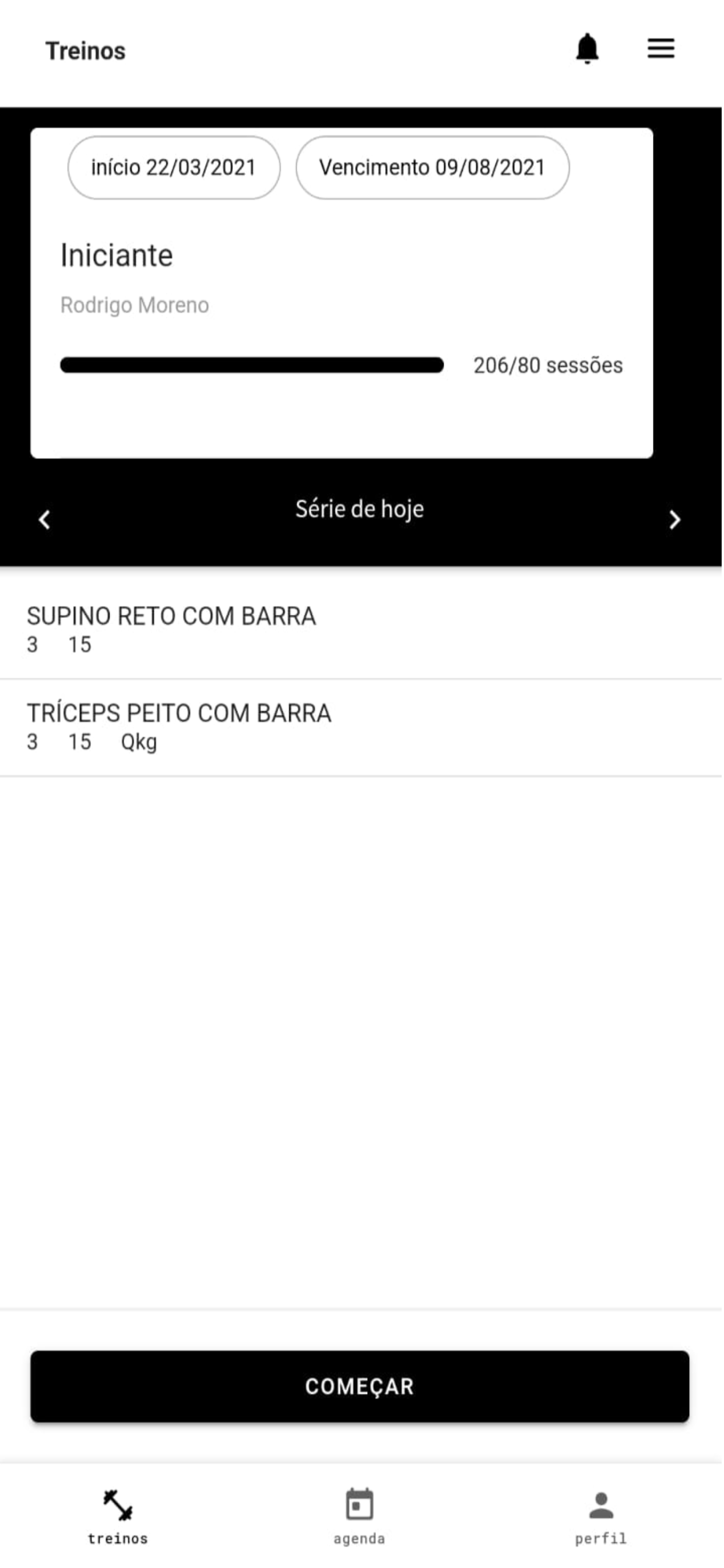Open the Iniciante training plan card

pos(342,293)
